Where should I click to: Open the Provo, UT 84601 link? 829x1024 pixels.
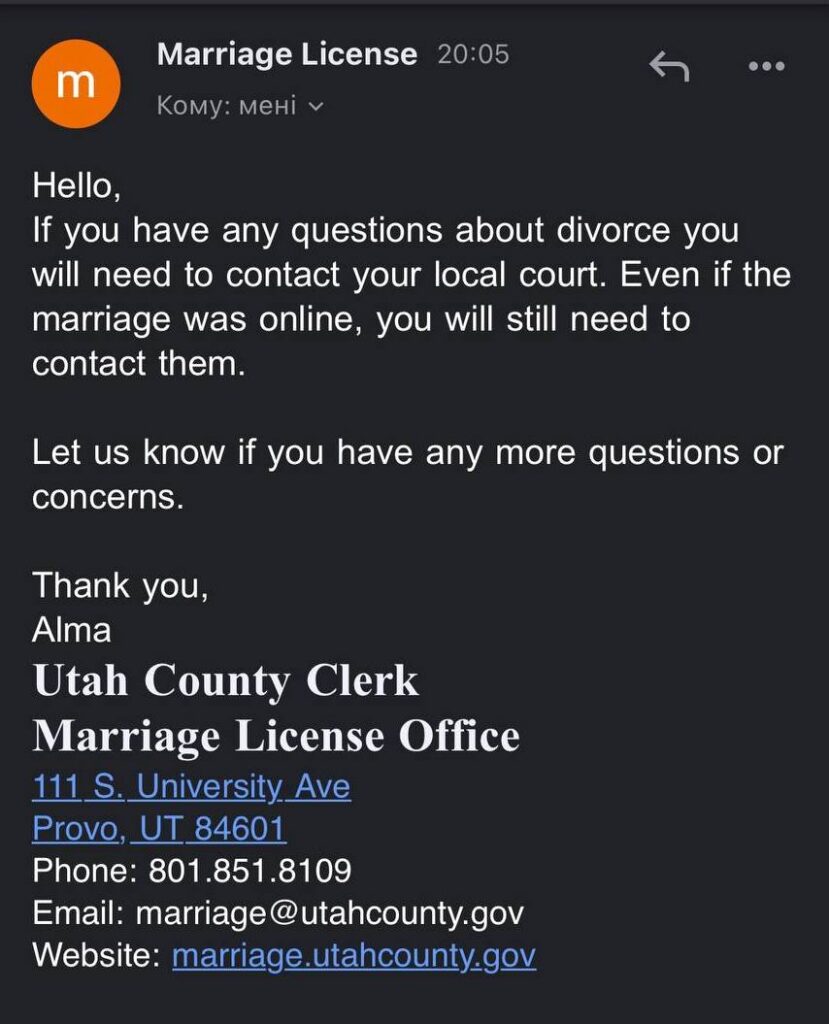click(159, 829)
